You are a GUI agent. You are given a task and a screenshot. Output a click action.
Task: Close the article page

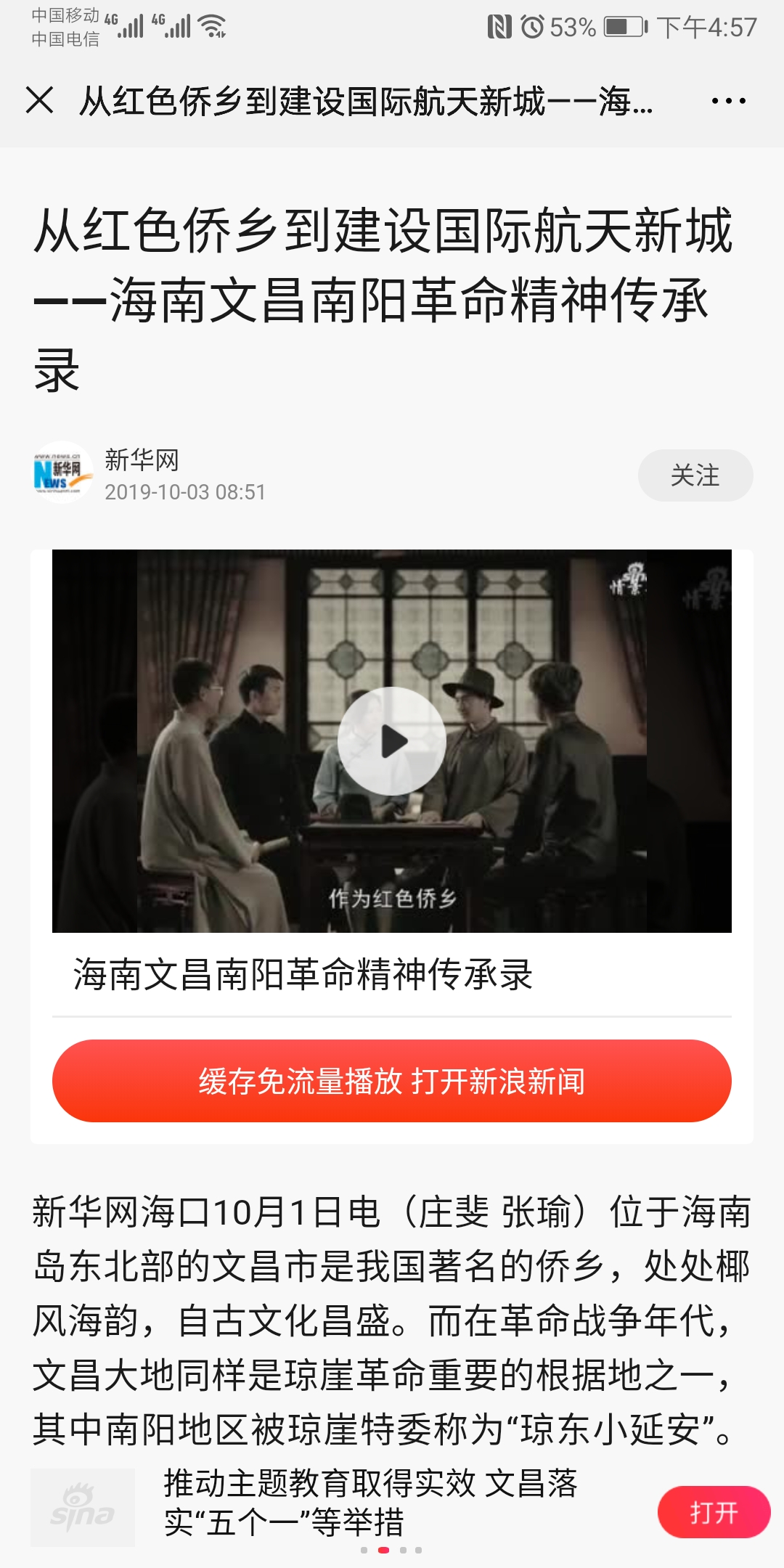pos(40,100)
